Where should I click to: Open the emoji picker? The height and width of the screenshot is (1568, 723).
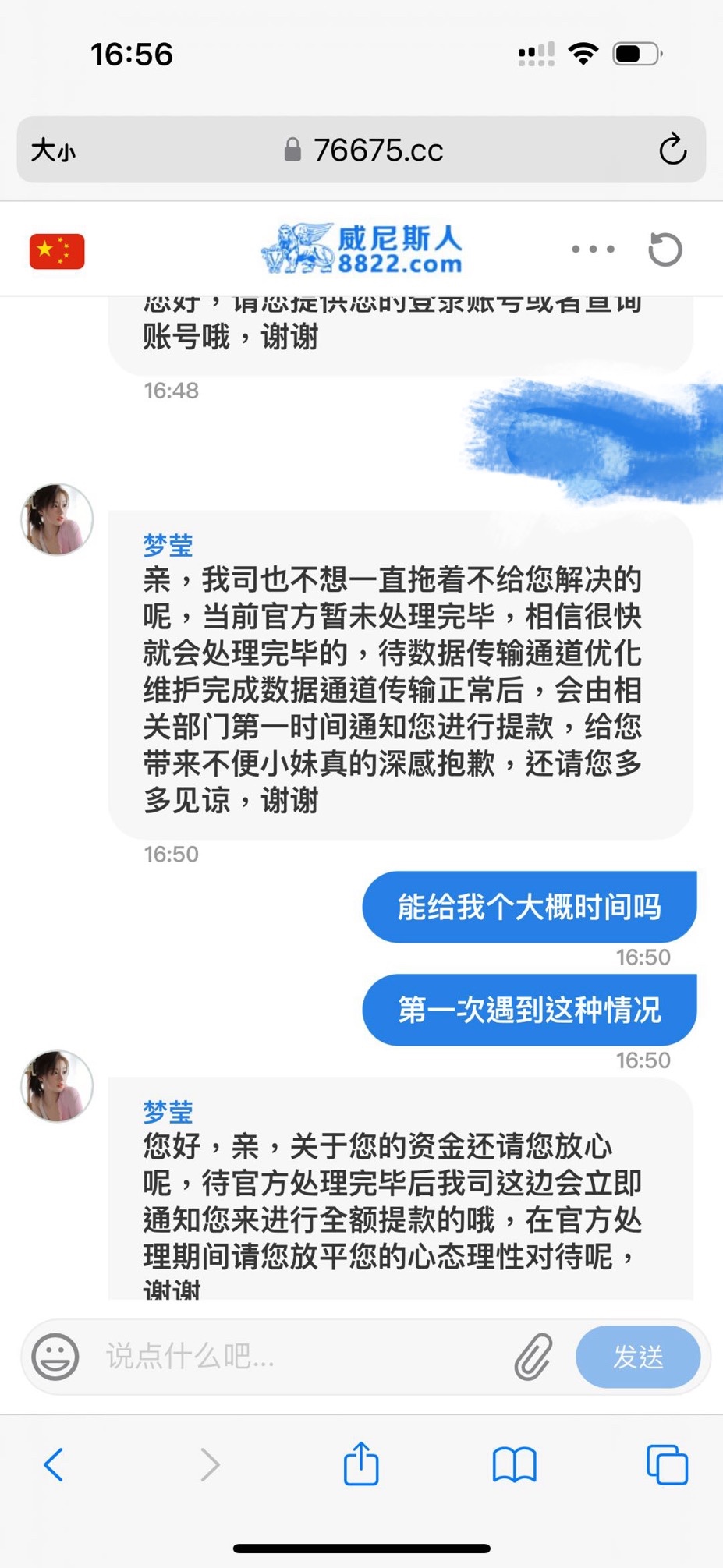(x=55, y=1356)
